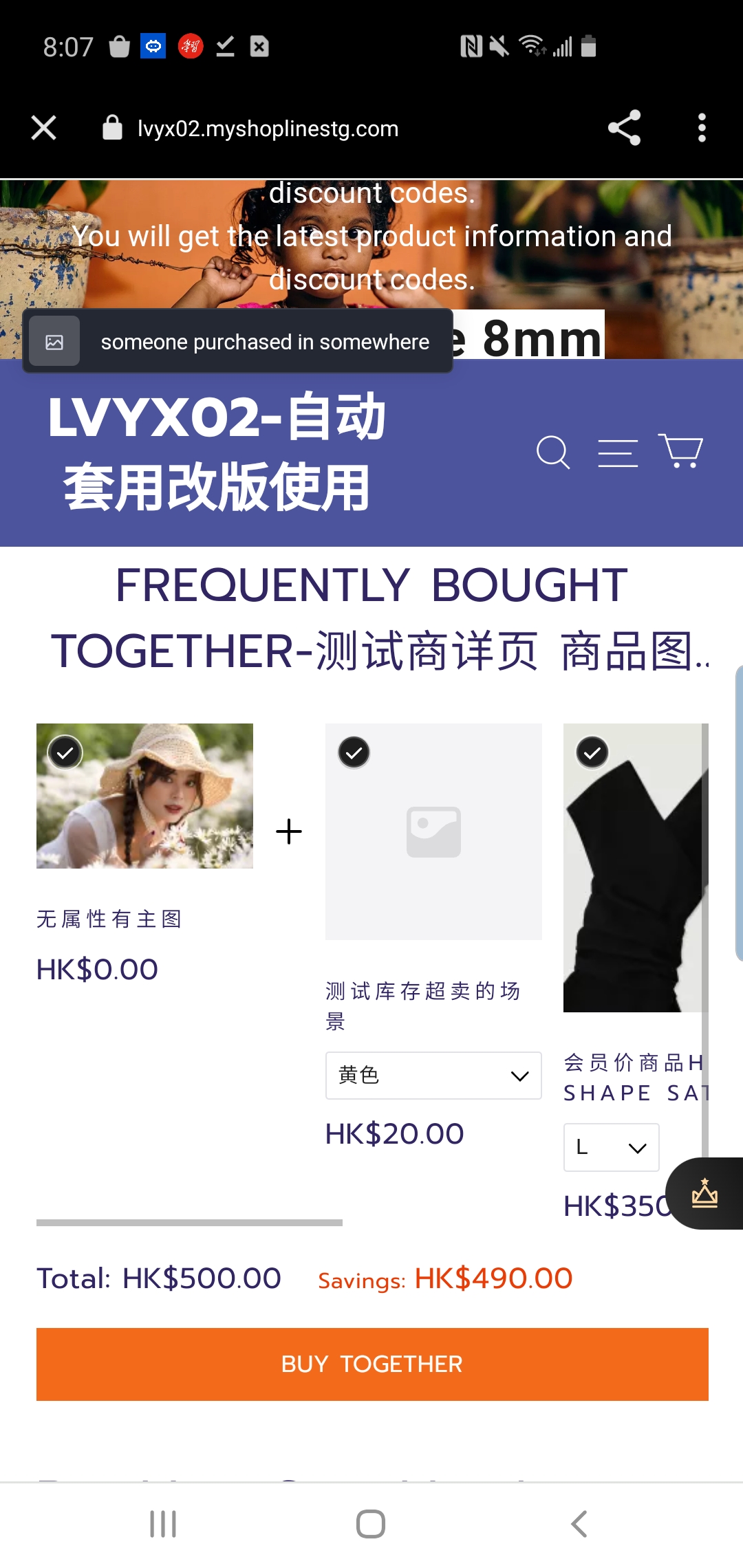Go back with the system back button
The image size is (743, 1568).
[x=579, y=1524]
